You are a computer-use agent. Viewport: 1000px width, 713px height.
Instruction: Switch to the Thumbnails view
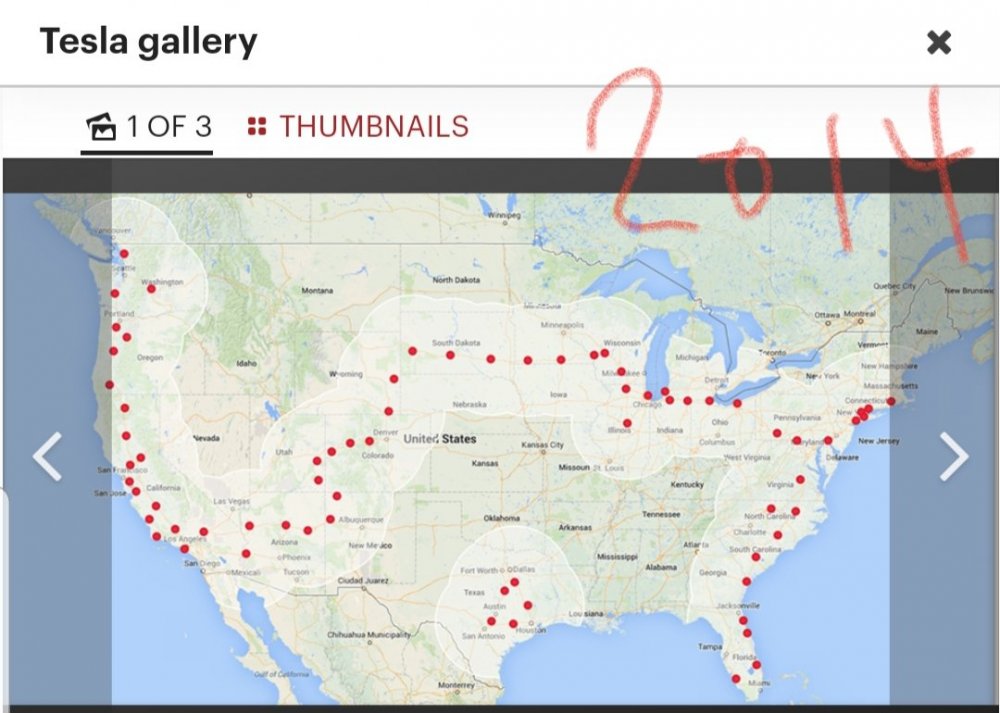(x=358, y=127)
